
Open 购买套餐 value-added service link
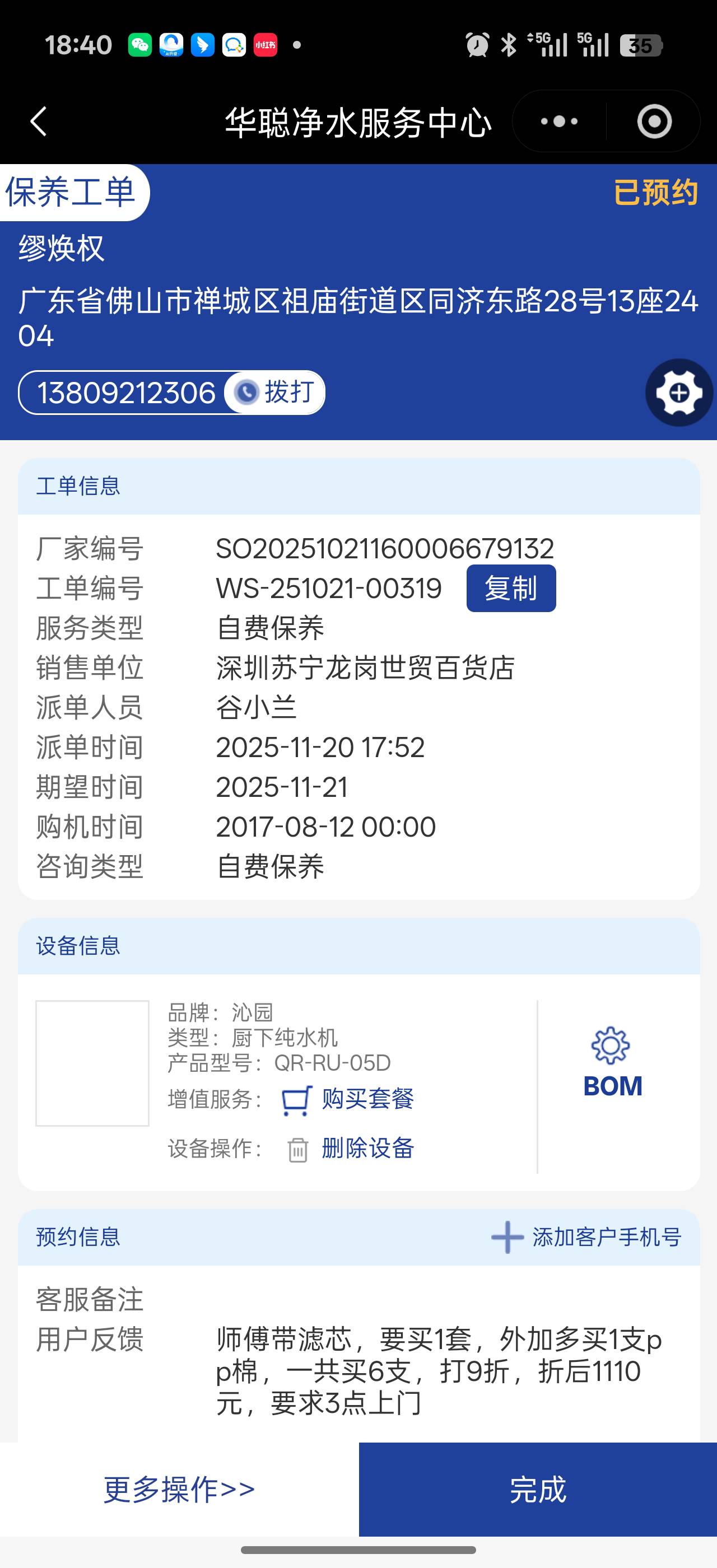coord(367,1099)
